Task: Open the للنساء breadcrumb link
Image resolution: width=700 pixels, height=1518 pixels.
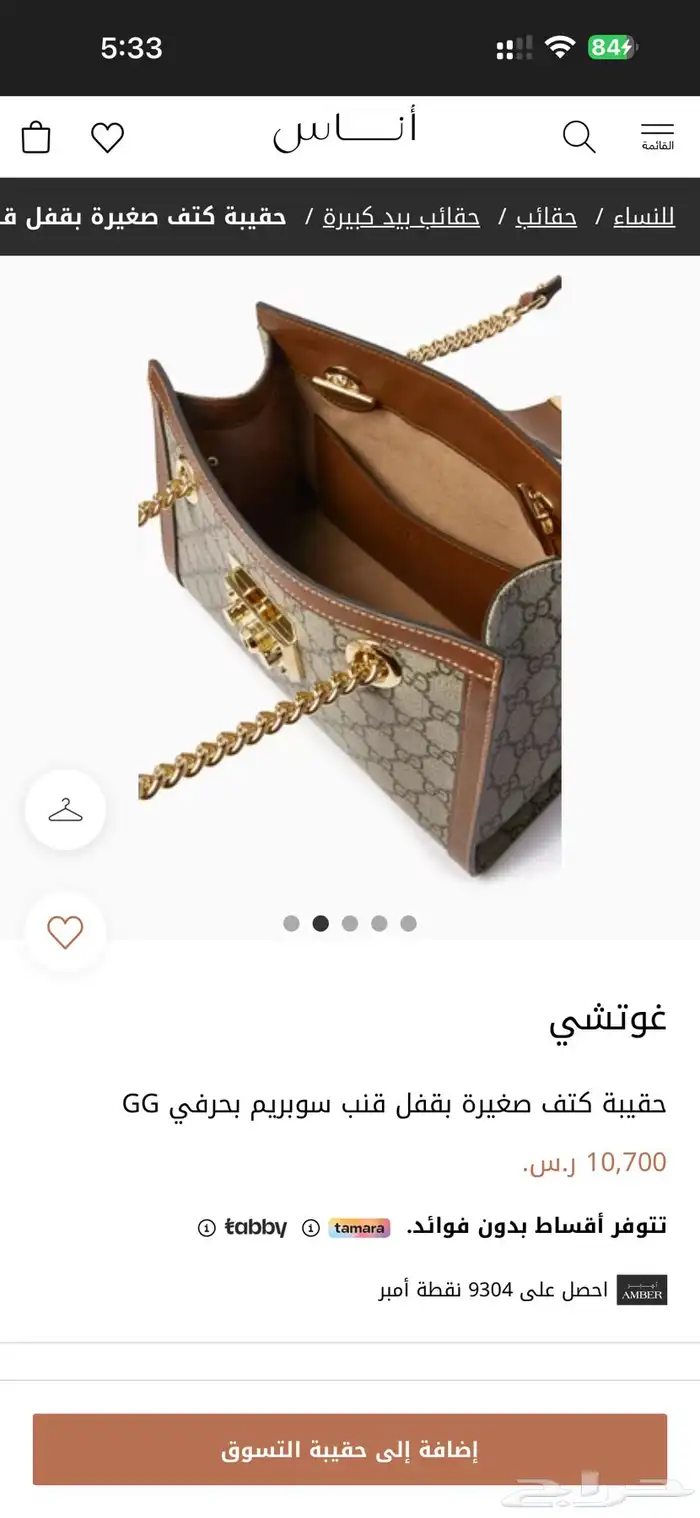Action: pyautogui.click(x=644, y=217)
